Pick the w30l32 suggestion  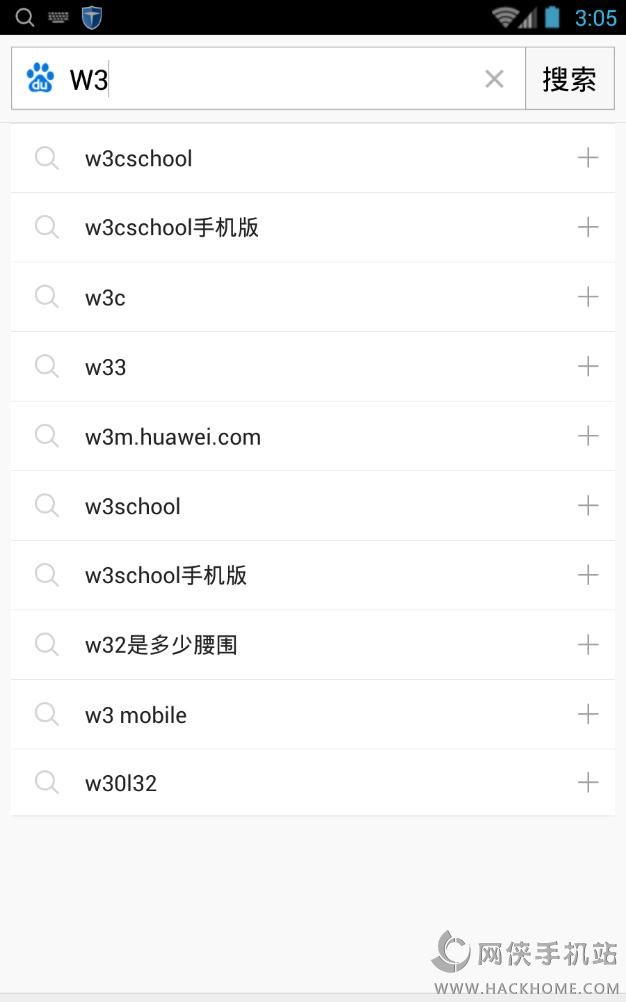pos(121,783)
